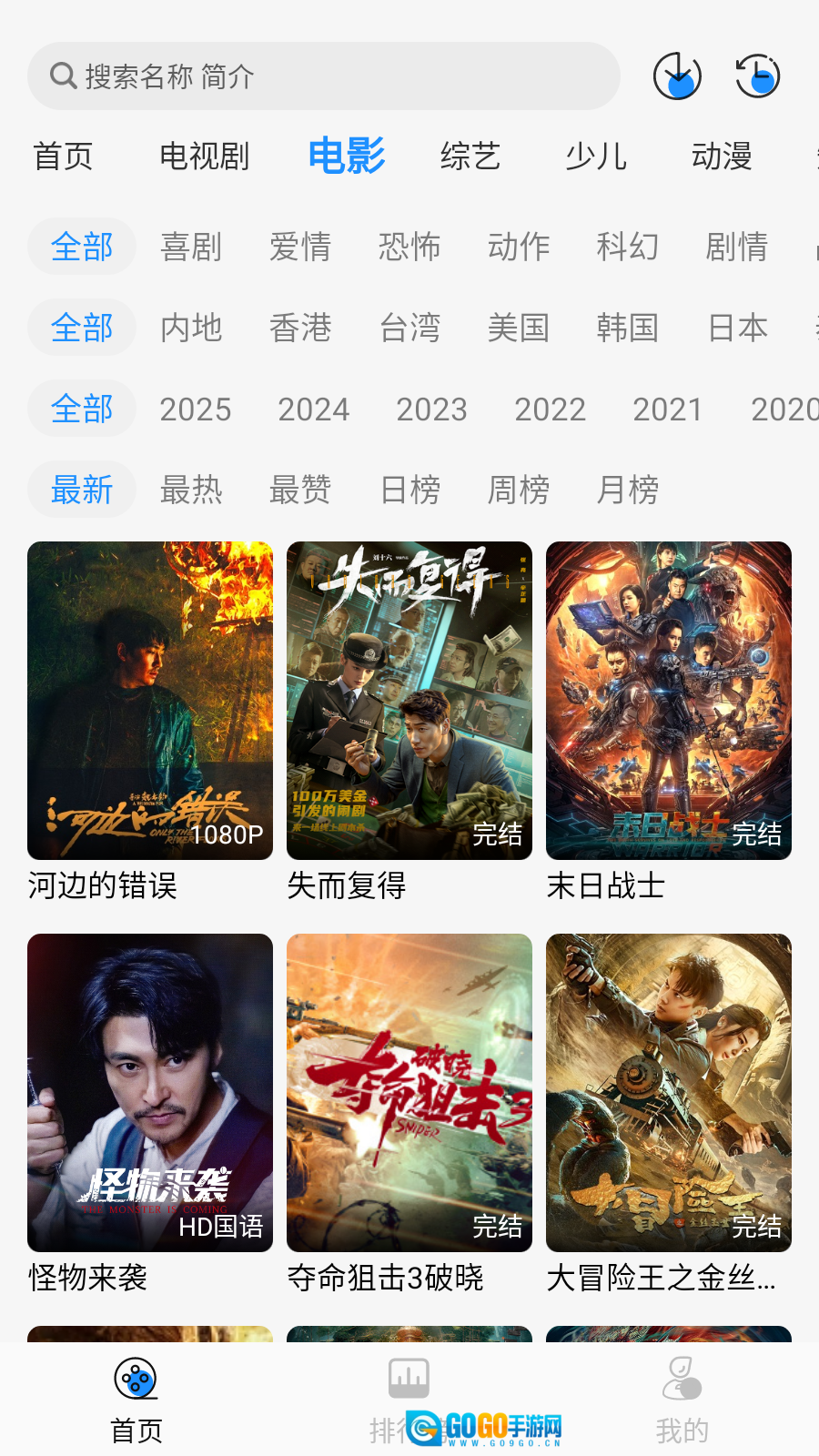Select the 韩国 region filter
The width and height of the screenshot is (819, 1456).
pyautogui.click(x=628, y=328)
